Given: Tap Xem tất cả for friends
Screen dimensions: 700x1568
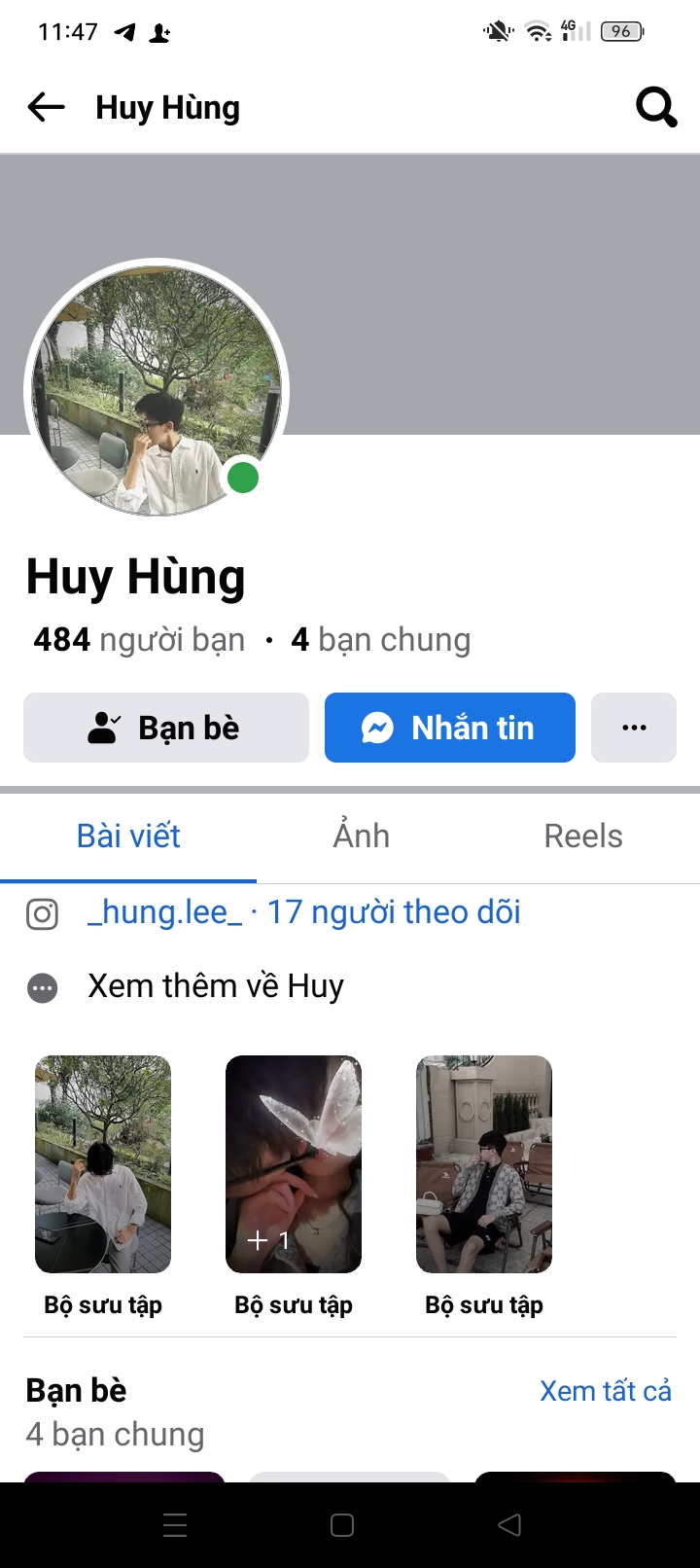Looking at the screenshot, I should (x=606, y=1391).
